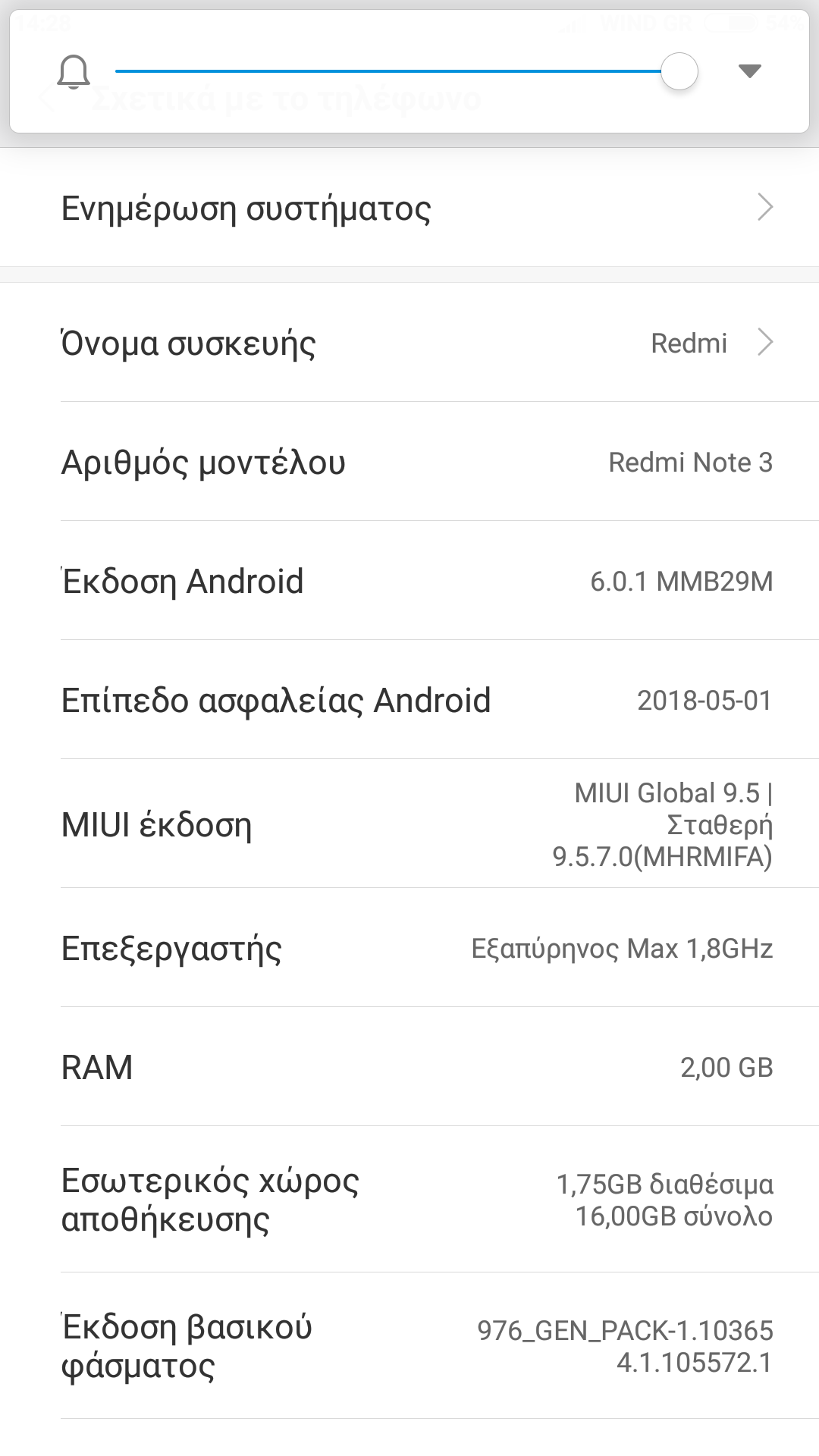The width and height of the screenshot is (819, 1456).
Task: Tap the Αριθμός μοντέλου row
Action: coord(409,462)
